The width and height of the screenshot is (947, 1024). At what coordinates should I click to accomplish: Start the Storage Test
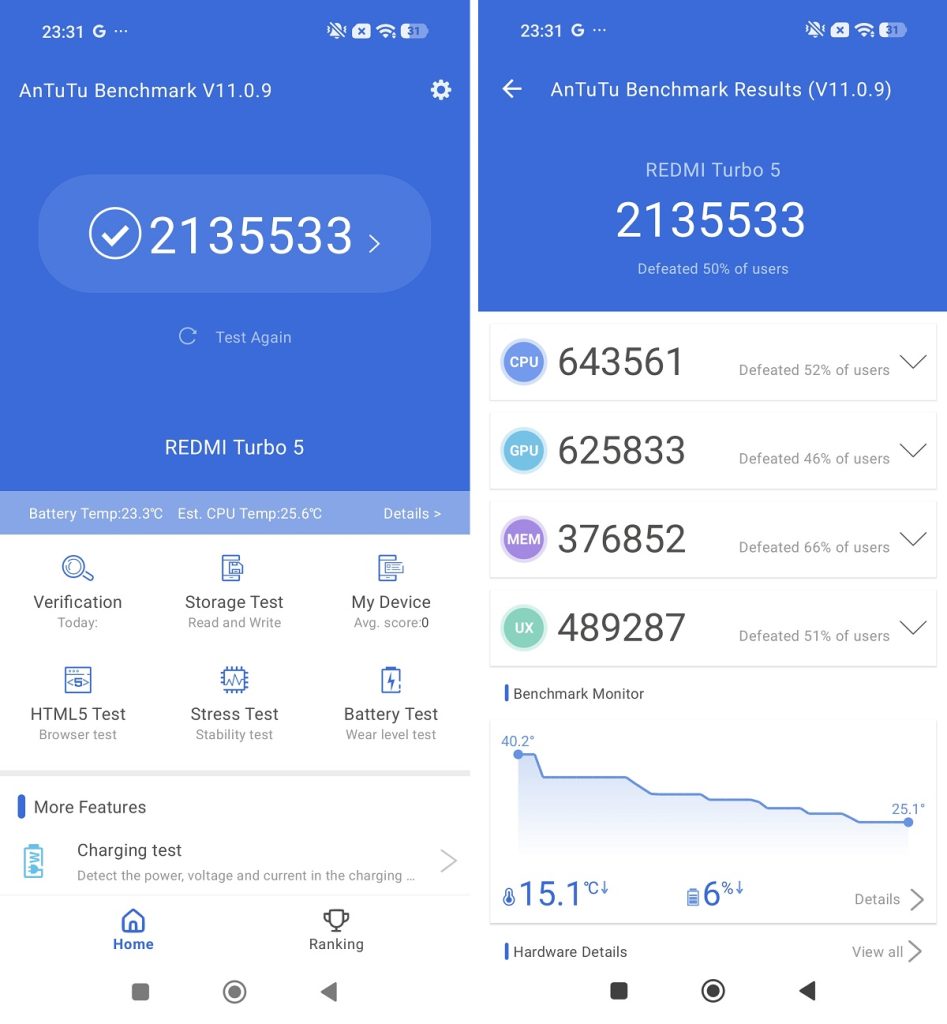point(234,591)
